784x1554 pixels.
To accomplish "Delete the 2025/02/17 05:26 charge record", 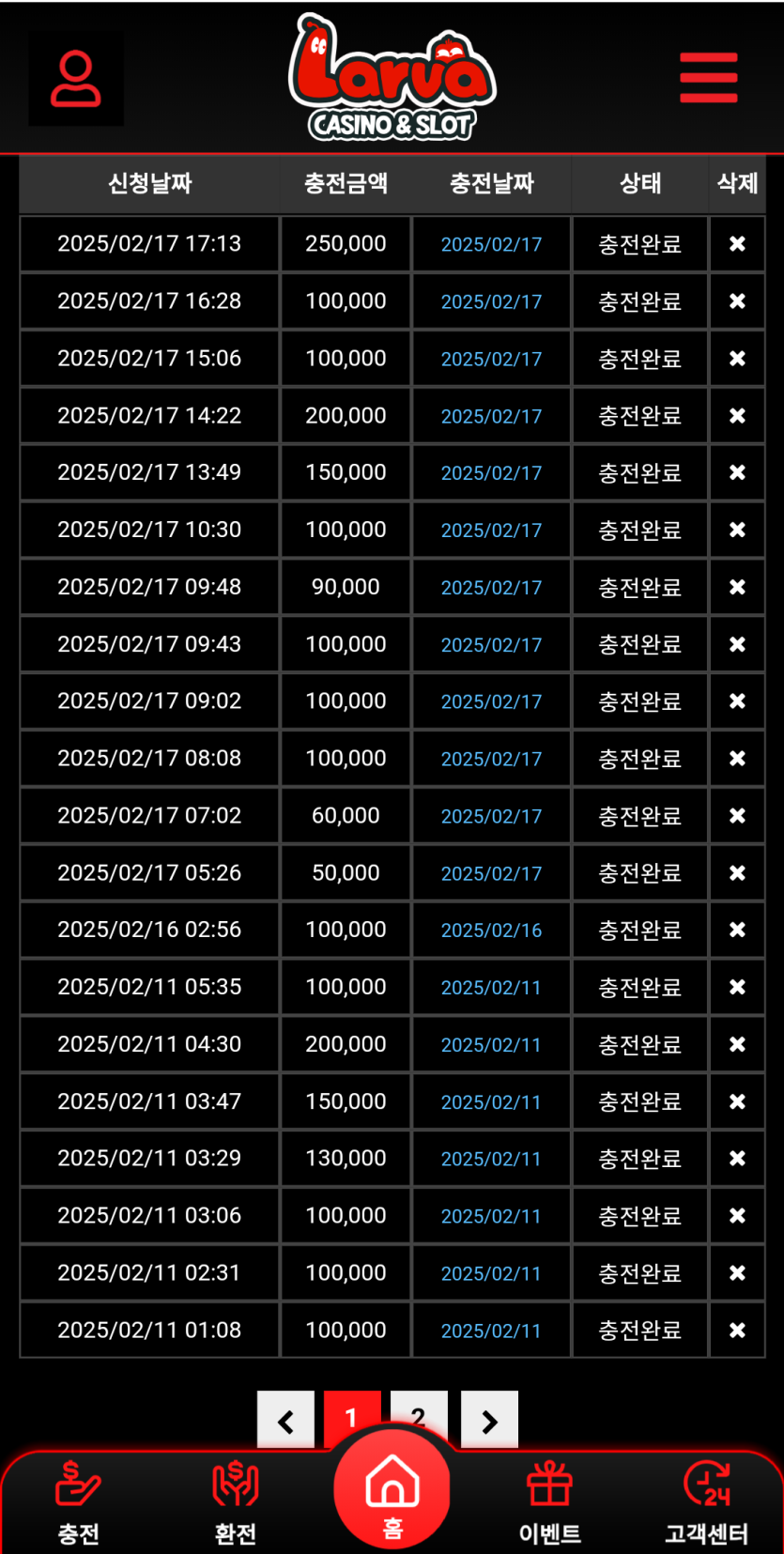I will pyautogui.click(x=737, y=873).
